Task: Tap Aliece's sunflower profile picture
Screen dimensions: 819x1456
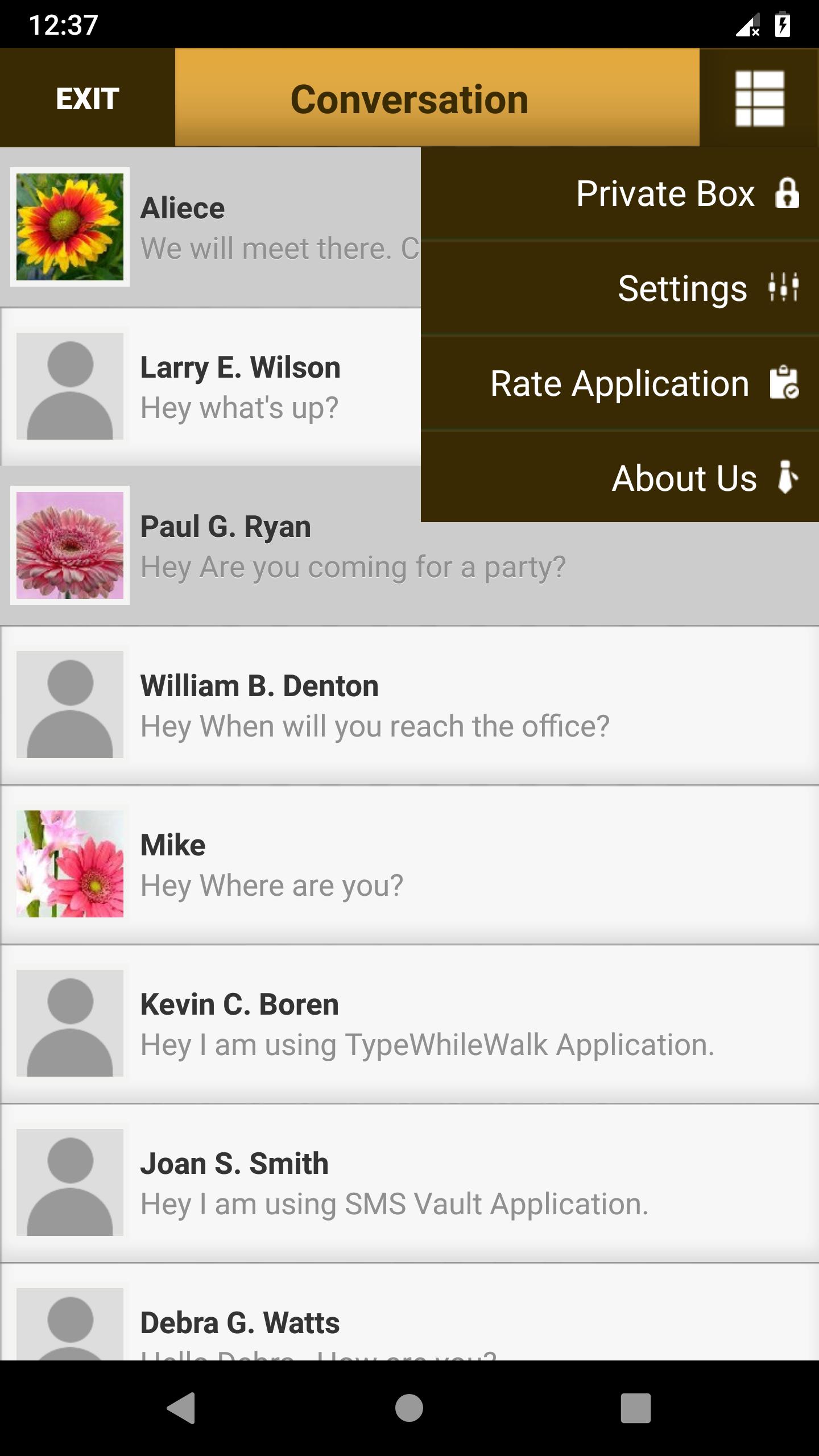Action: tap(70, 226)
